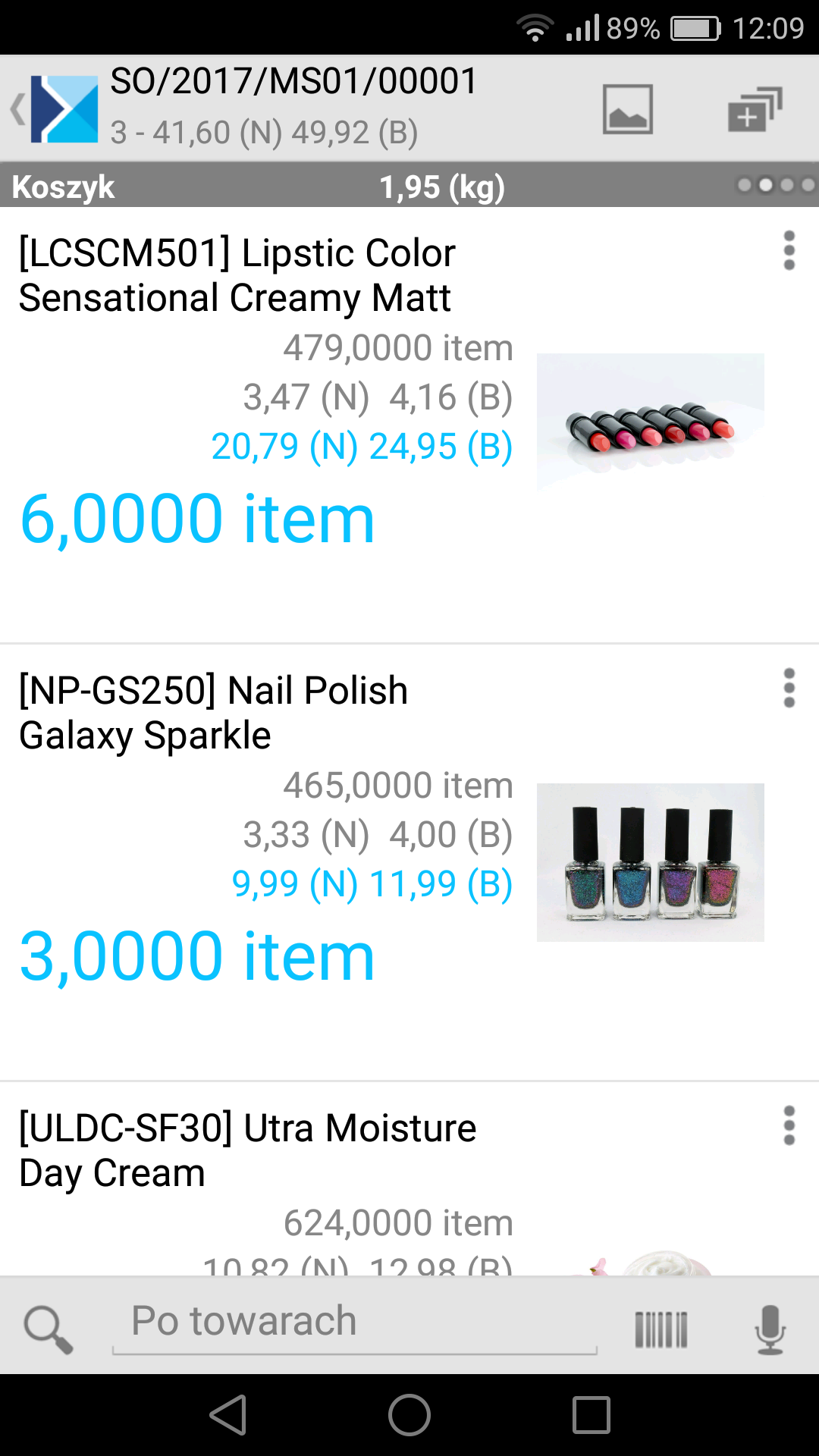
Task: Focus the "Po towarach" search field
Action: pyautogui.click(x=354, y=1323)
